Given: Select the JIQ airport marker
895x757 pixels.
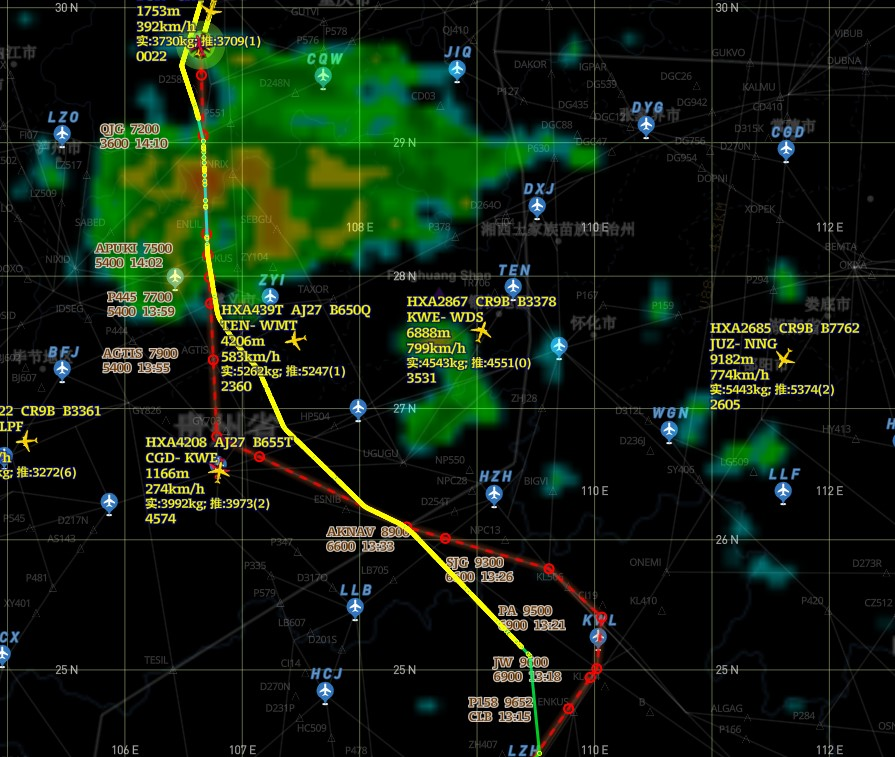Looking at the screenshot, I should tap(457, 69).
